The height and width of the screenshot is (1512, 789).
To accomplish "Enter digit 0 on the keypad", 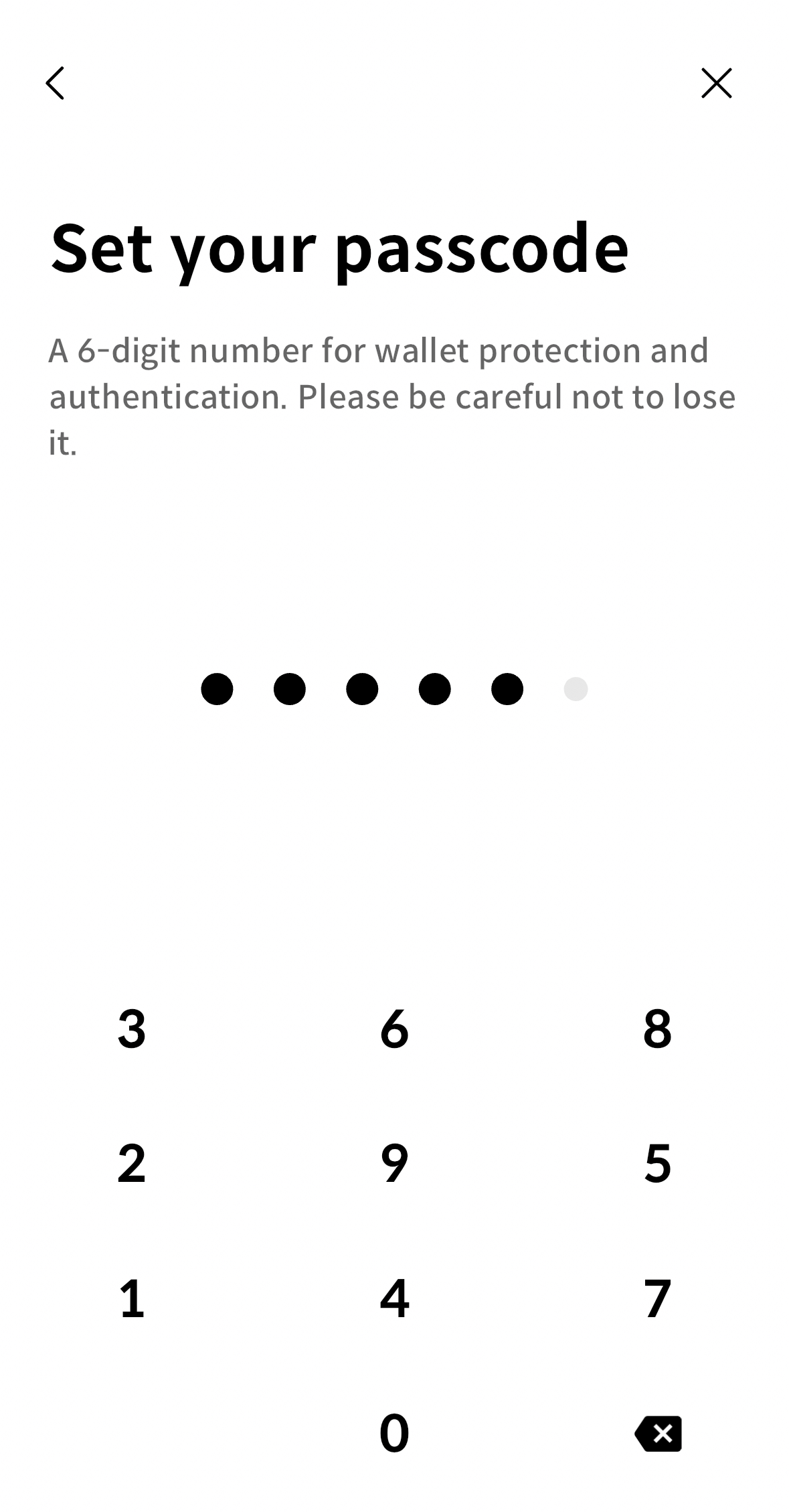I will [x=394, y=1433].
